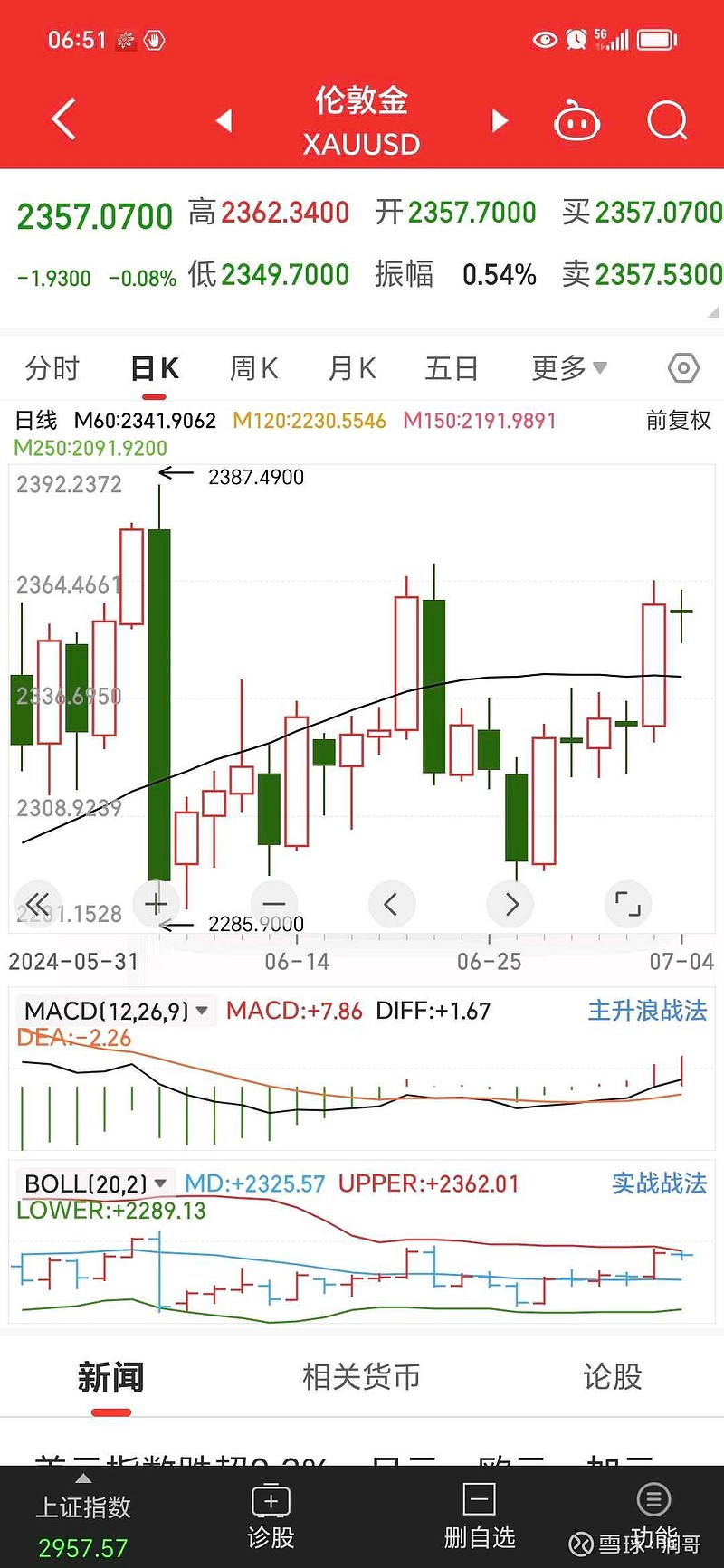Screen dimensions: 724x1568
Task: Open 主升浪战法 link
Action: pos(646,1013)
